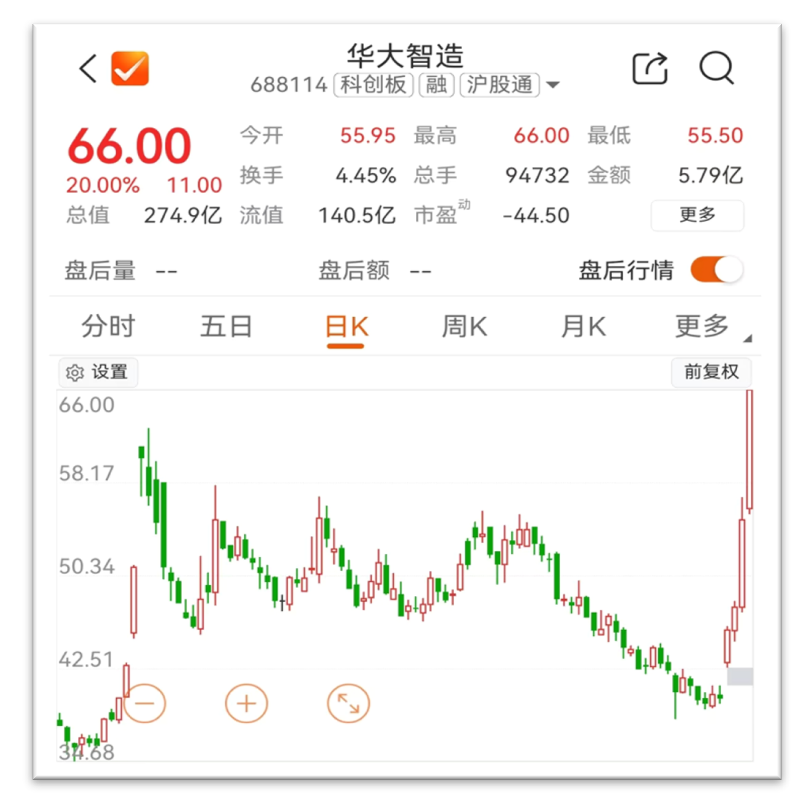
Task: Expand the chart to full screen
Action: [348, 703]
